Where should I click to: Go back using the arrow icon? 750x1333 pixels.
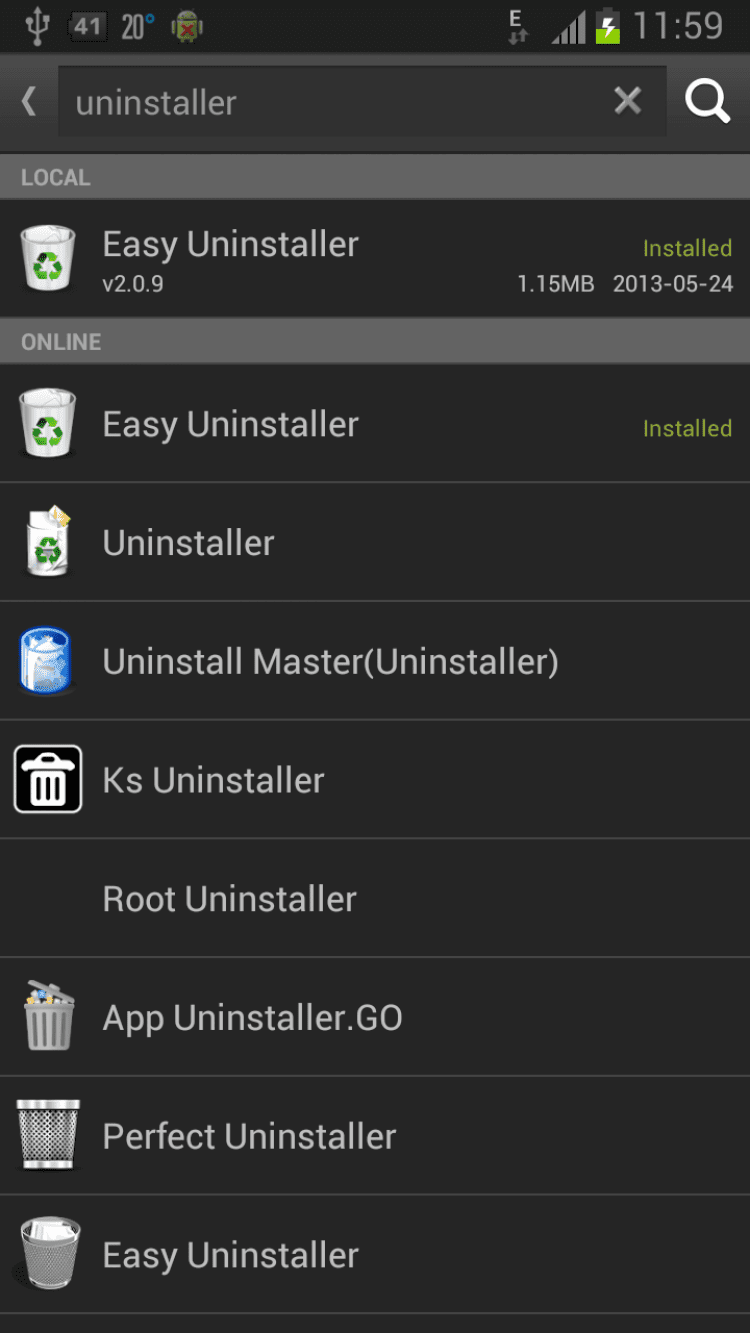point(29,101)
